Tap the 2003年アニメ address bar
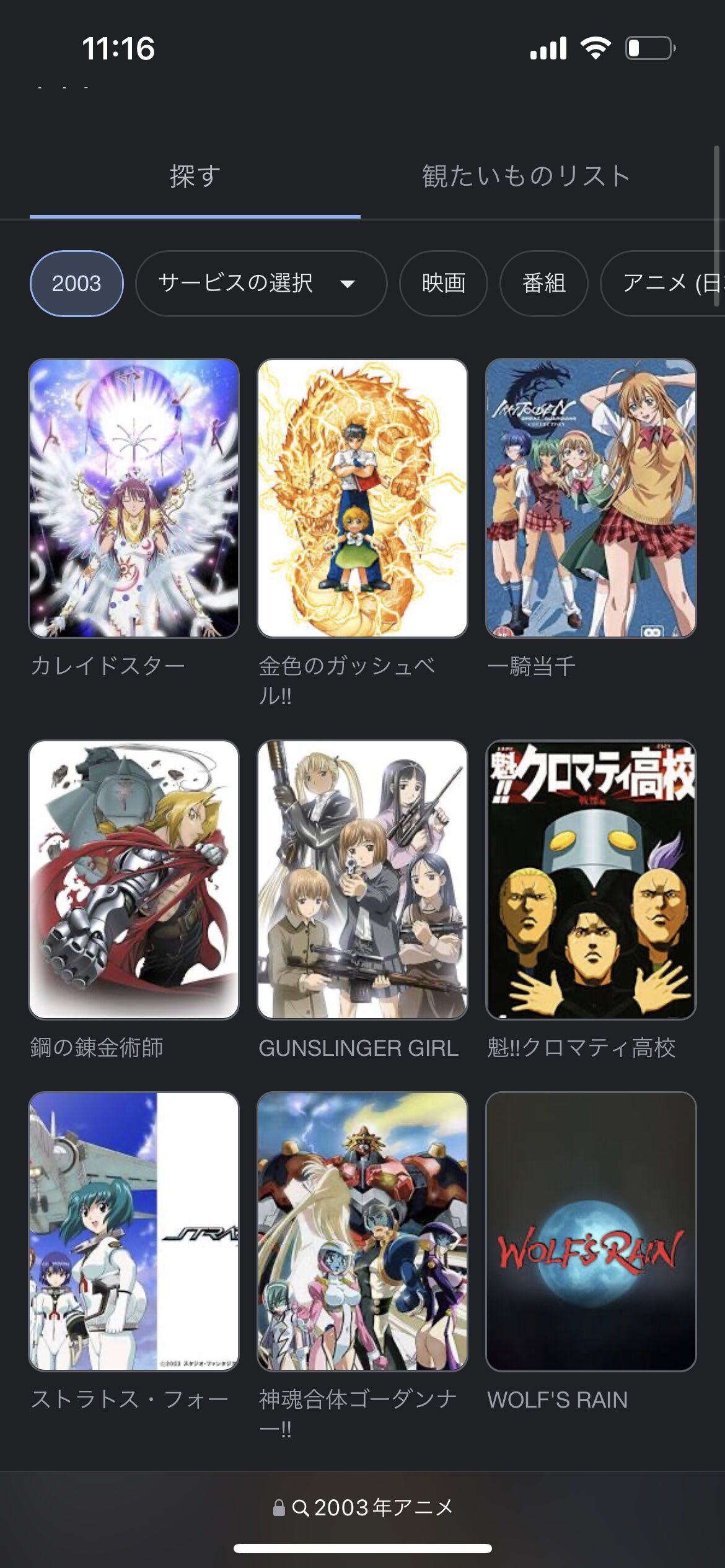This screenshot has height=1568, width=725. (x=362, y=1507)
